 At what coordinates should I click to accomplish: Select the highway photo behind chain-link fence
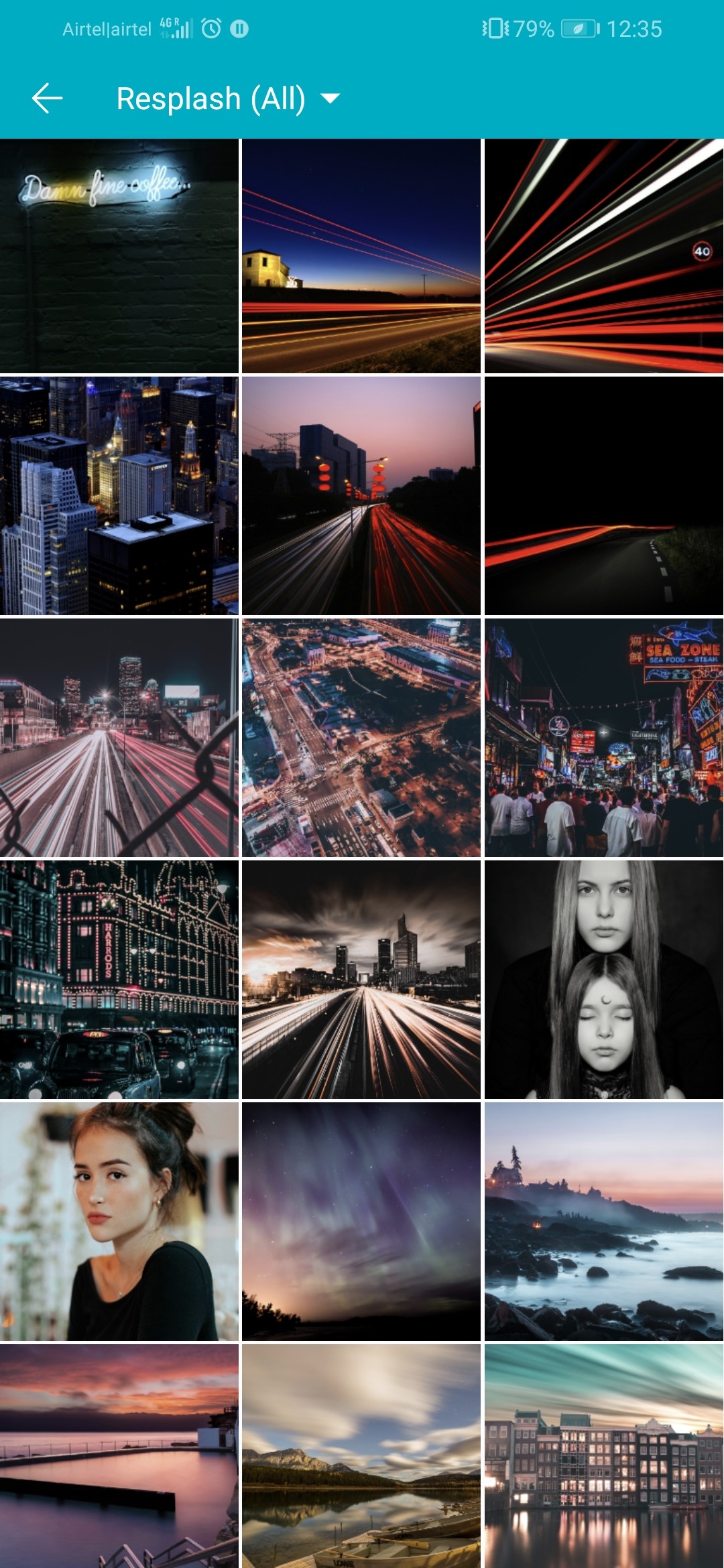119,737
